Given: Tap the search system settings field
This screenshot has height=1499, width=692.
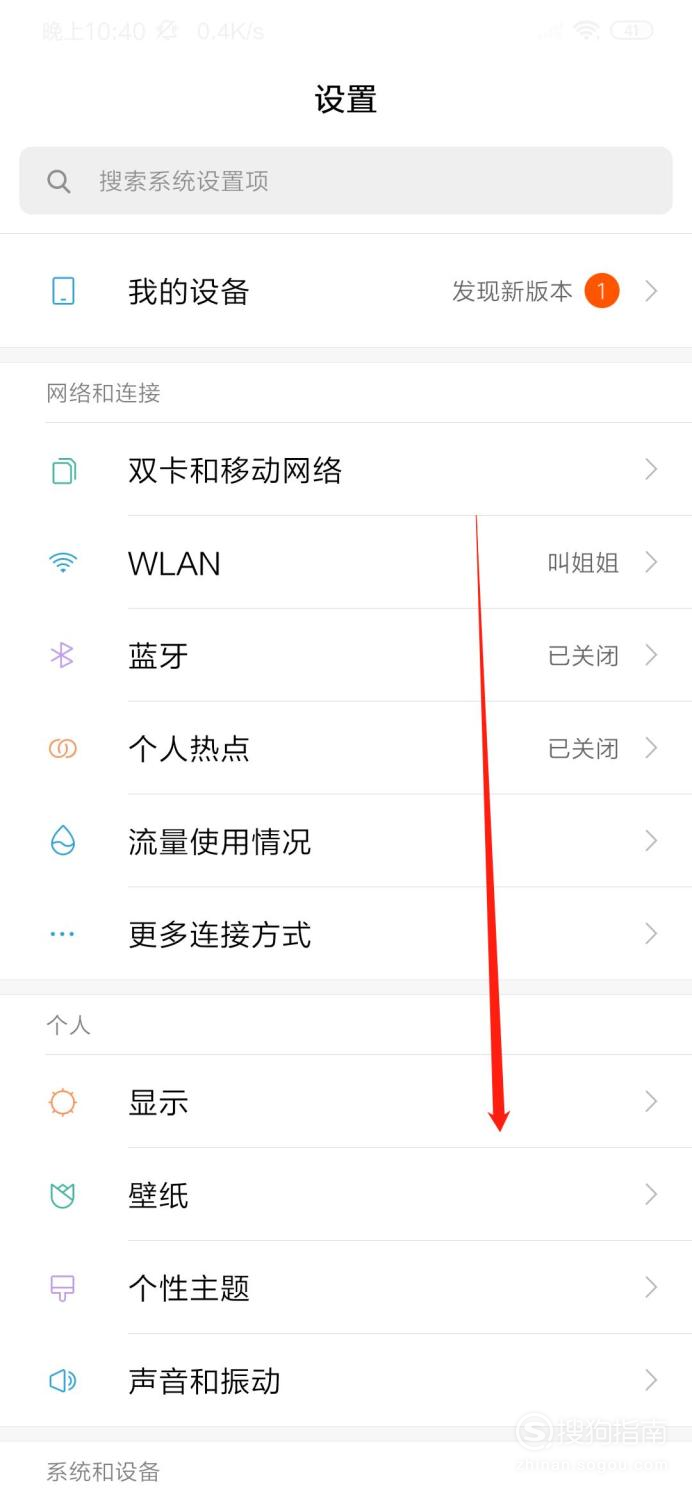Looking at the screenshot, I should (346, 181).
